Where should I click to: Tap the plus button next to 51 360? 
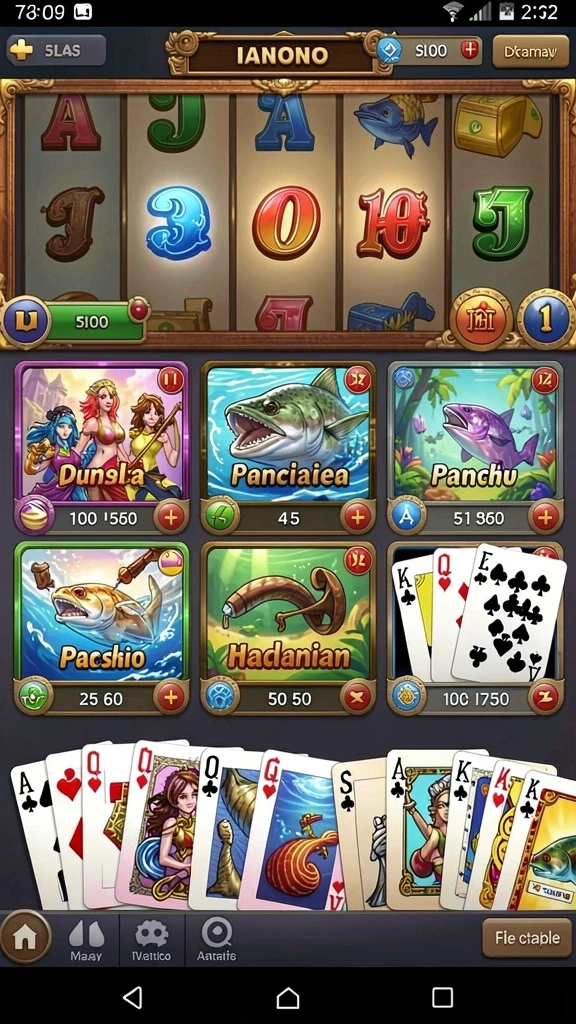[544, 519]
